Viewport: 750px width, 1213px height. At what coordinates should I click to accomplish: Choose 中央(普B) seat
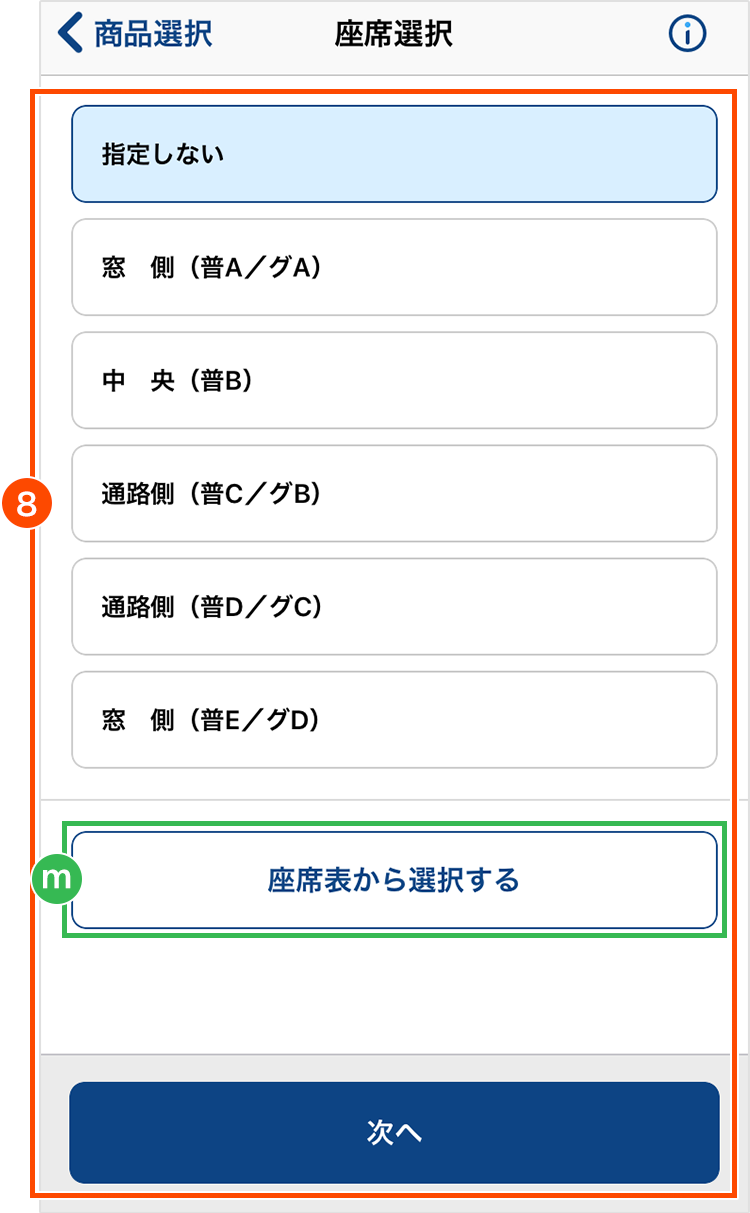click(394, 380)
